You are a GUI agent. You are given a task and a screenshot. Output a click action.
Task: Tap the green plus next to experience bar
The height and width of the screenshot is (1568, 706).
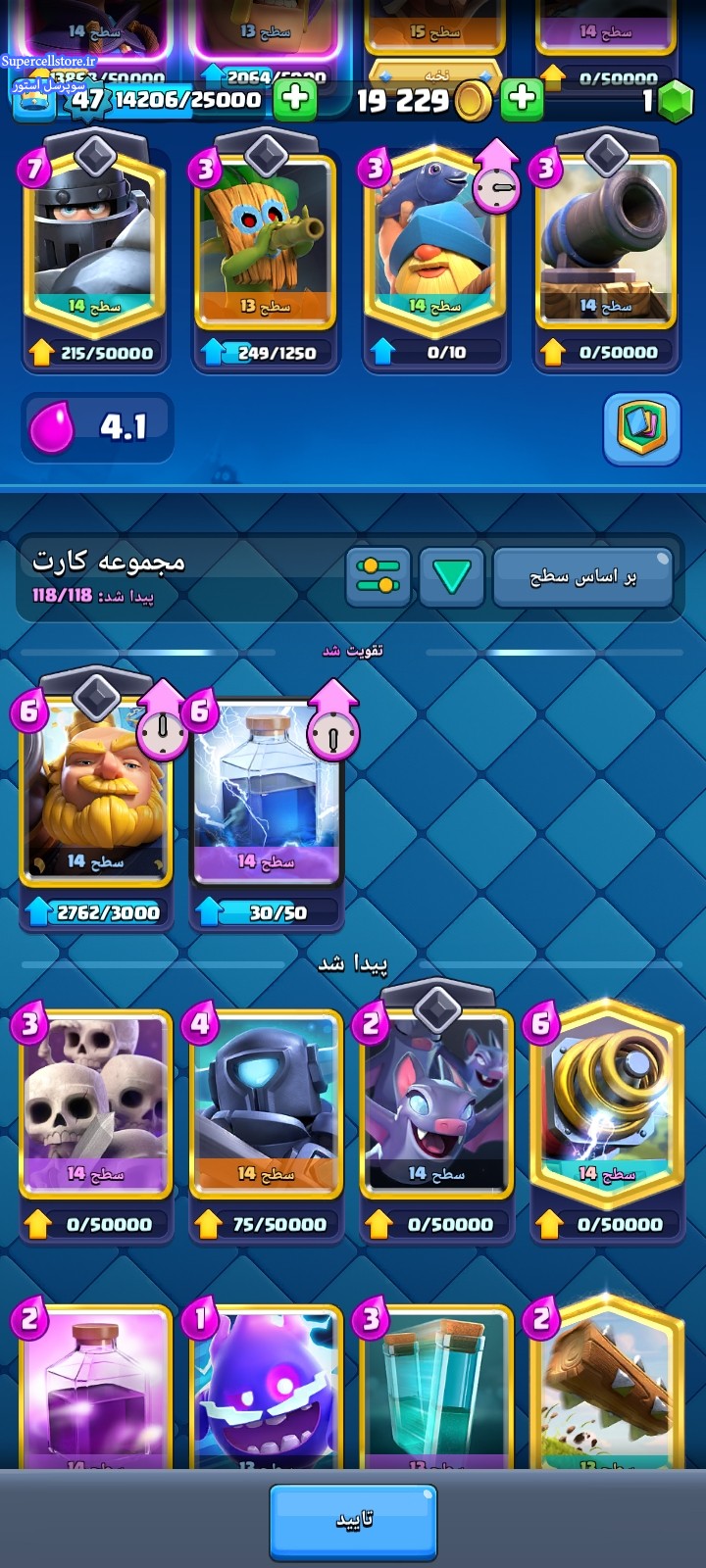[x=294, y=99]
